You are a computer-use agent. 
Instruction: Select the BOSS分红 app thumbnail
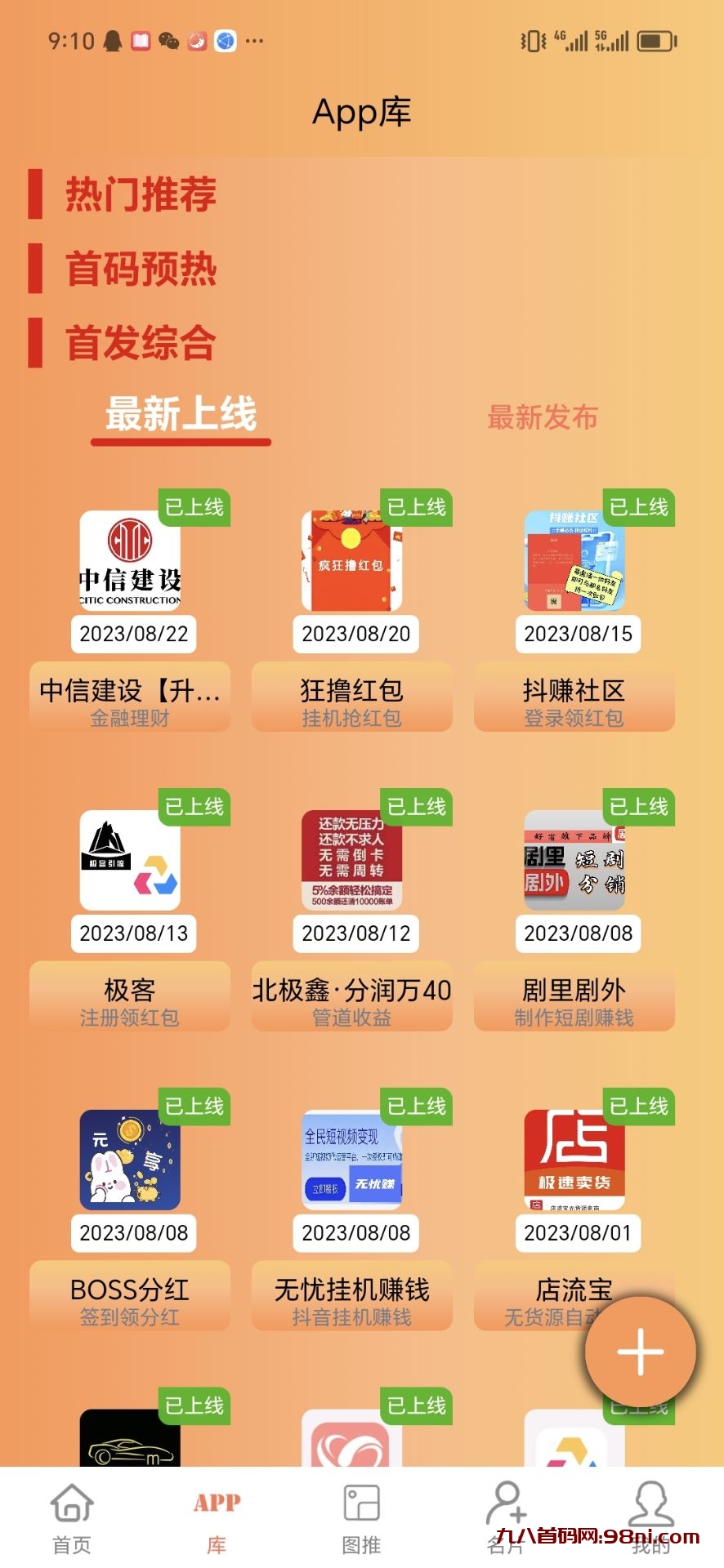coord(128,1160)
